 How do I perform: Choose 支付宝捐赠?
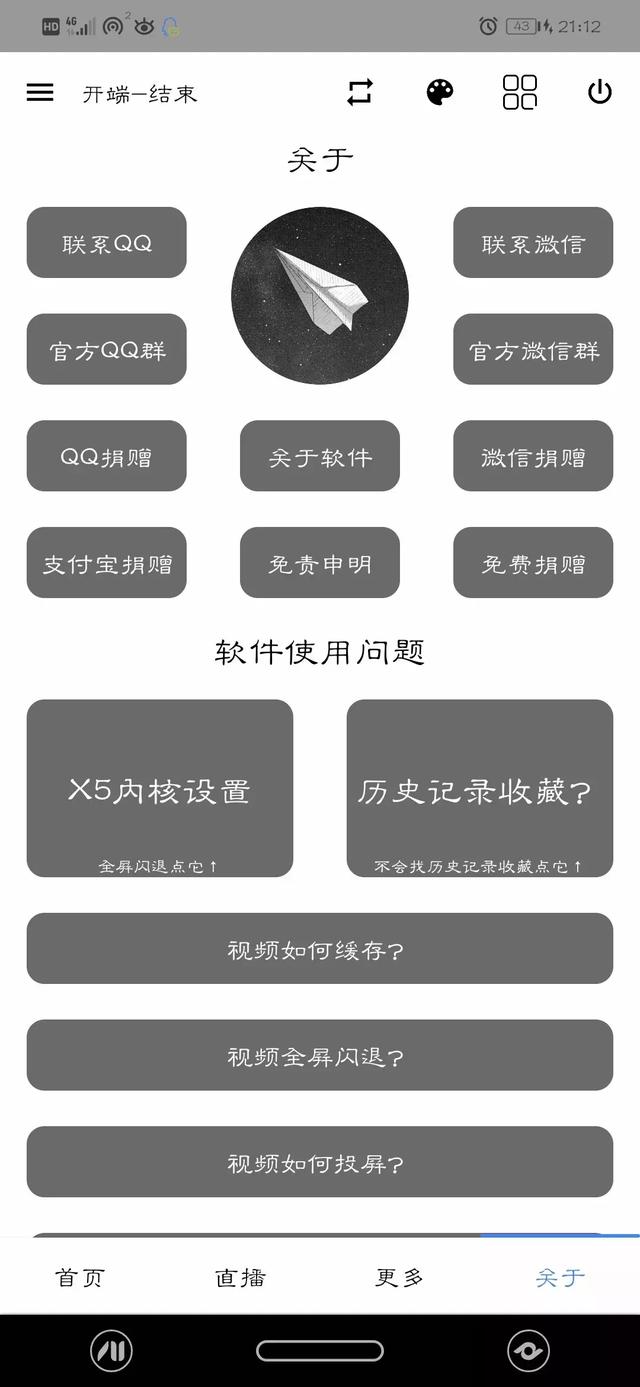click(107, 563)
